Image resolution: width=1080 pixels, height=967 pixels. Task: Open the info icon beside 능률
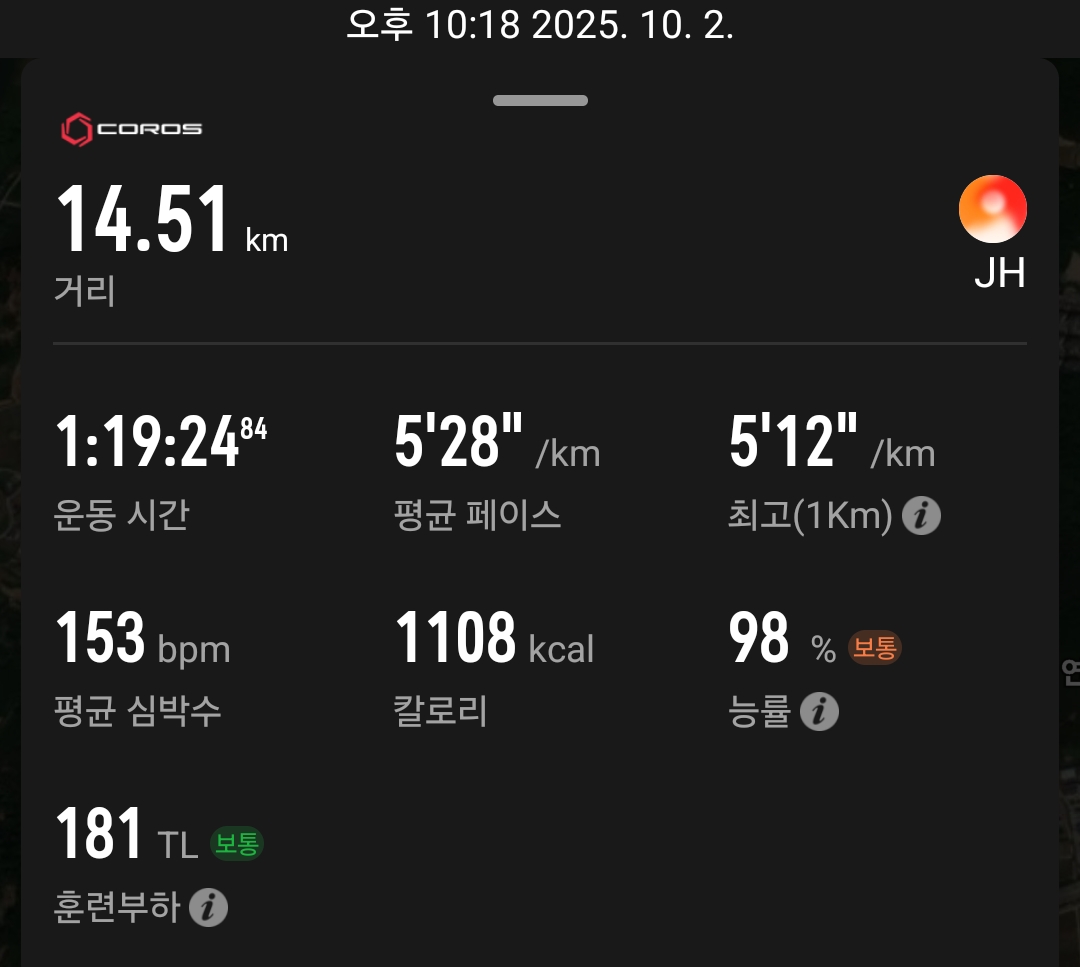(819, 712)
